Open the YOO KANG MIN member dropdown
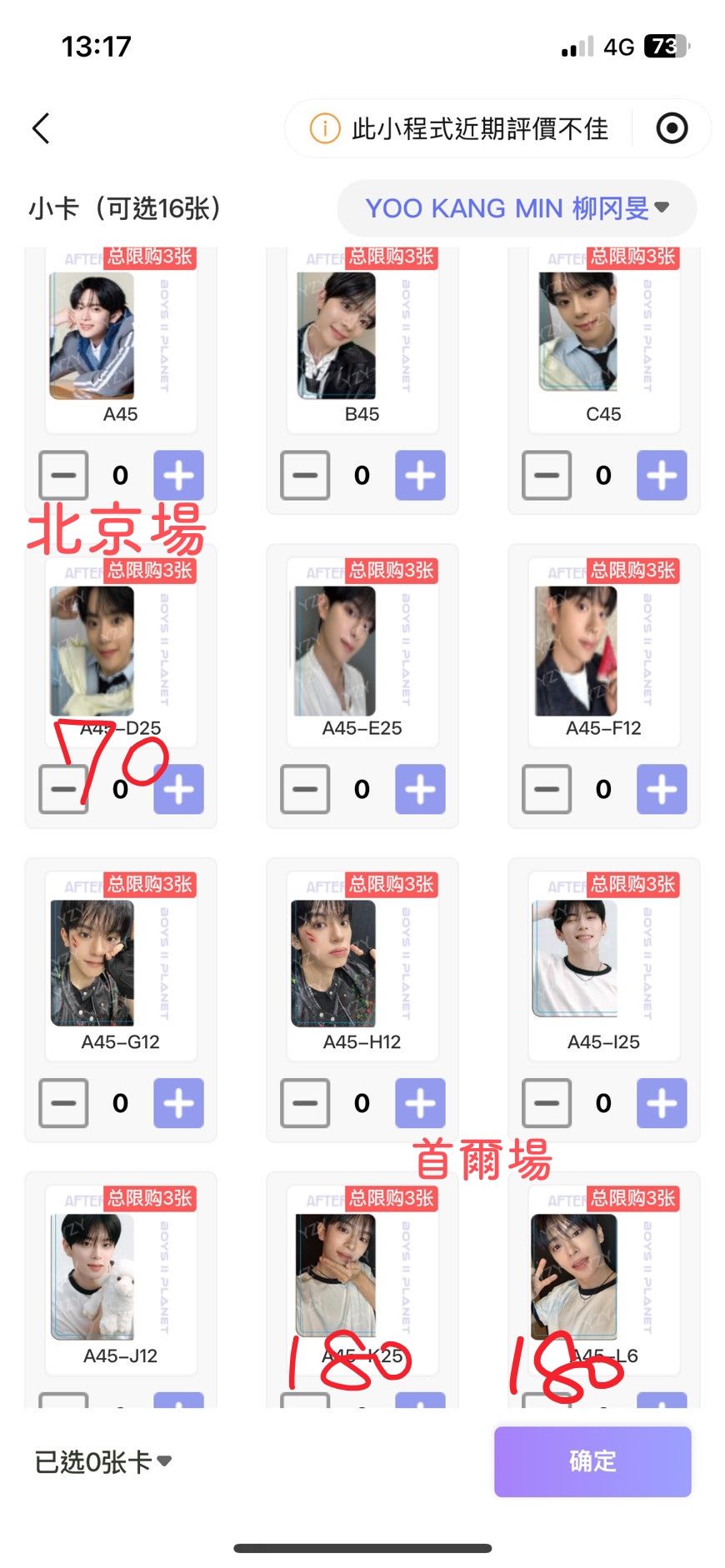This screenshot has width=725, height=1568. tap(517, 208)
